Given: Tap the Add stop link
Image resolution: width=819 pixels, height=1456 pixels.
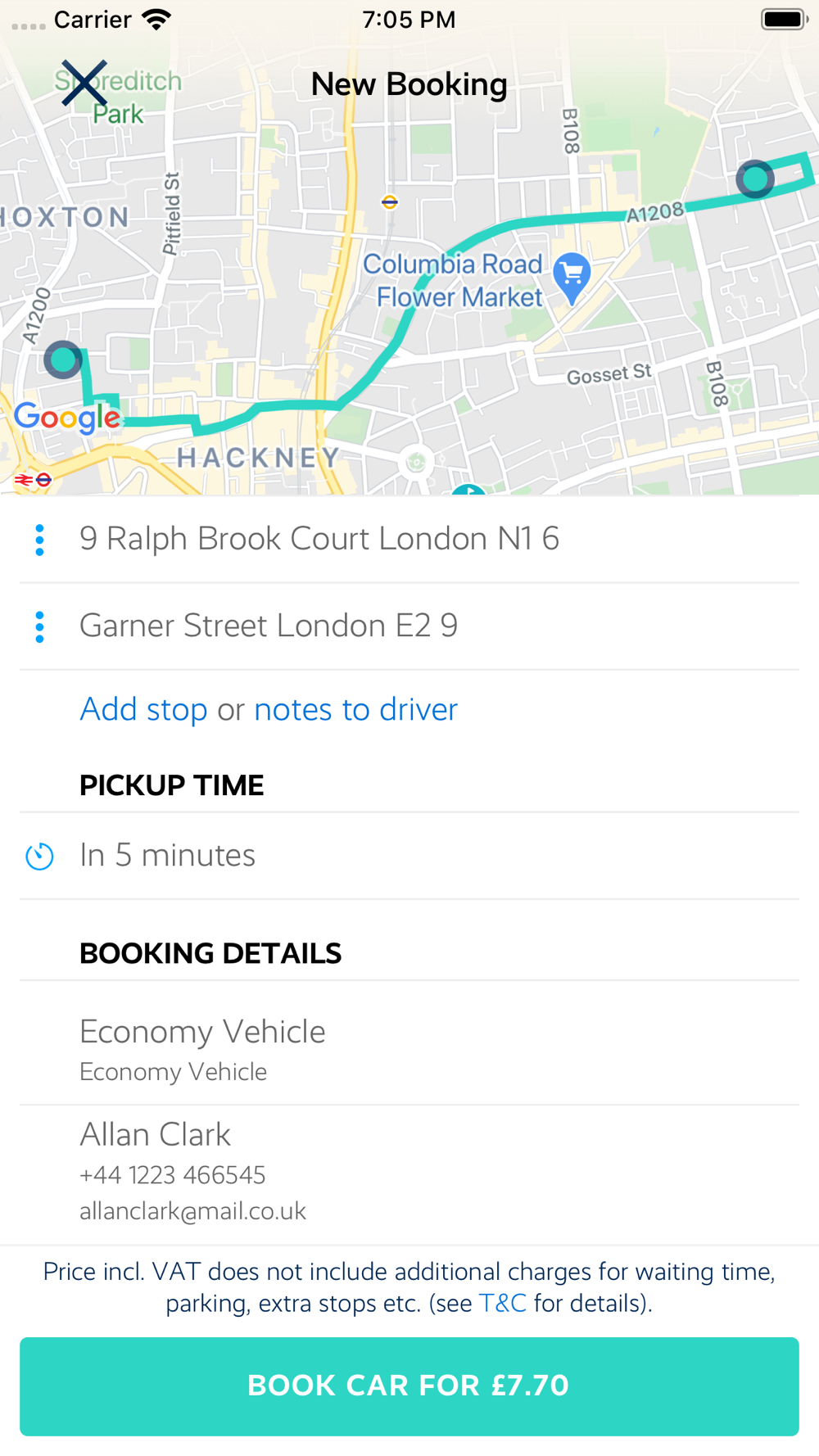Looking at the screenshot, I should click(143, 709).
